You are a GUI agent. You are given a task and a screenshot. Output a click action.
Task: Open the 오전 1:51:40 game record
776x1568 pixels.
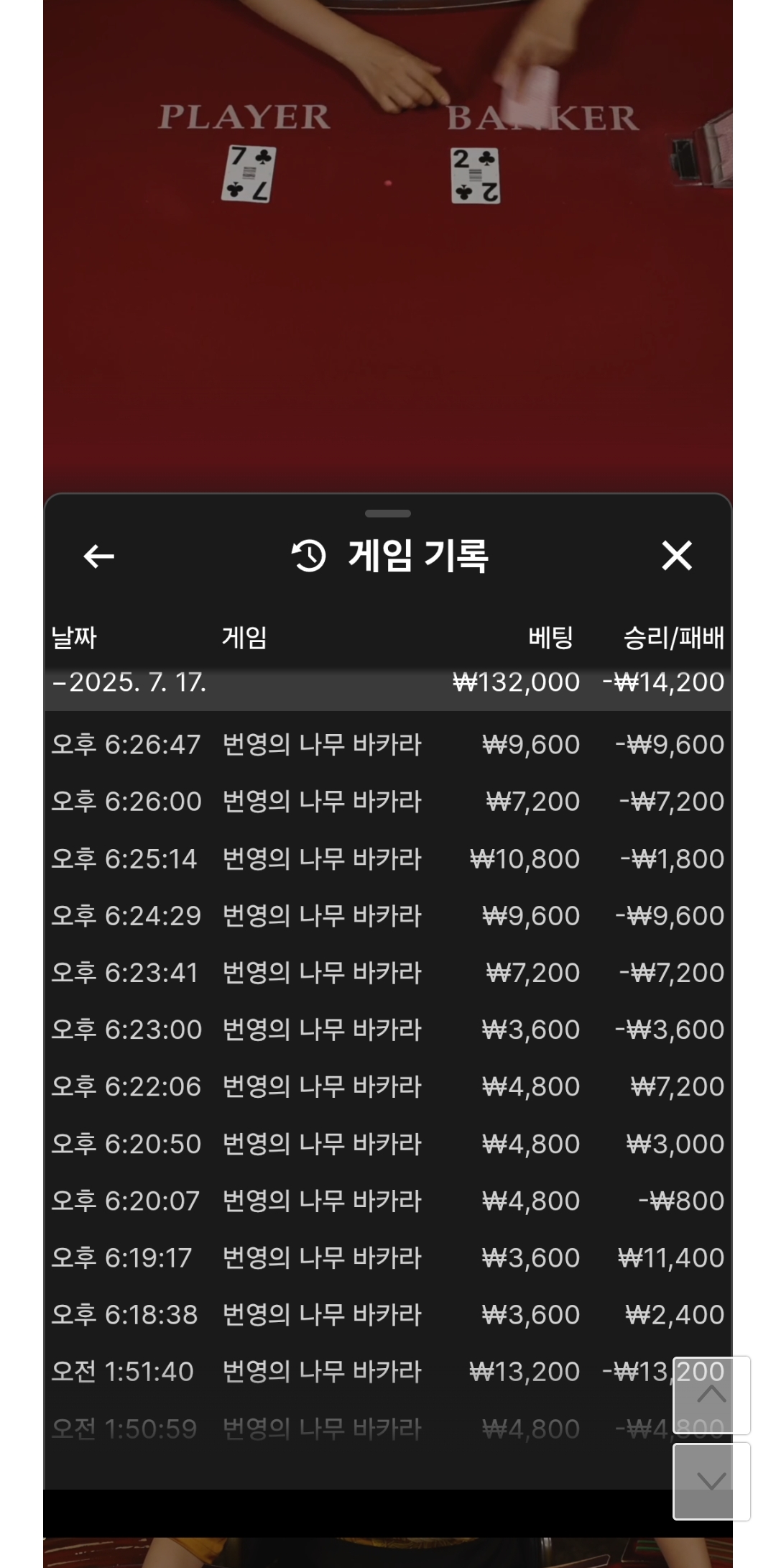(x=359, y=1372)
